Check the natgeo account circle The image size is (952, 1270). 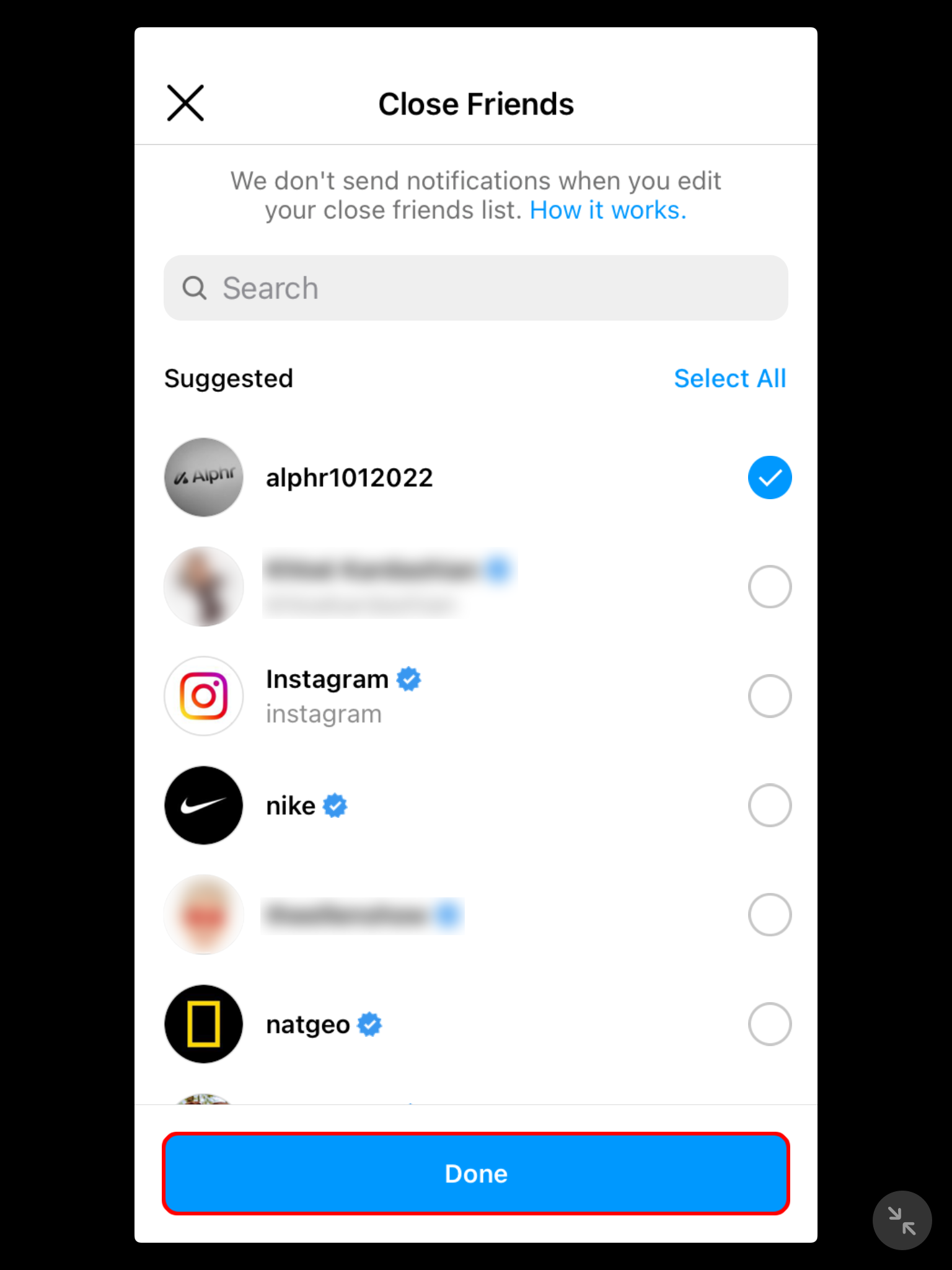(x=769, y=1024)
